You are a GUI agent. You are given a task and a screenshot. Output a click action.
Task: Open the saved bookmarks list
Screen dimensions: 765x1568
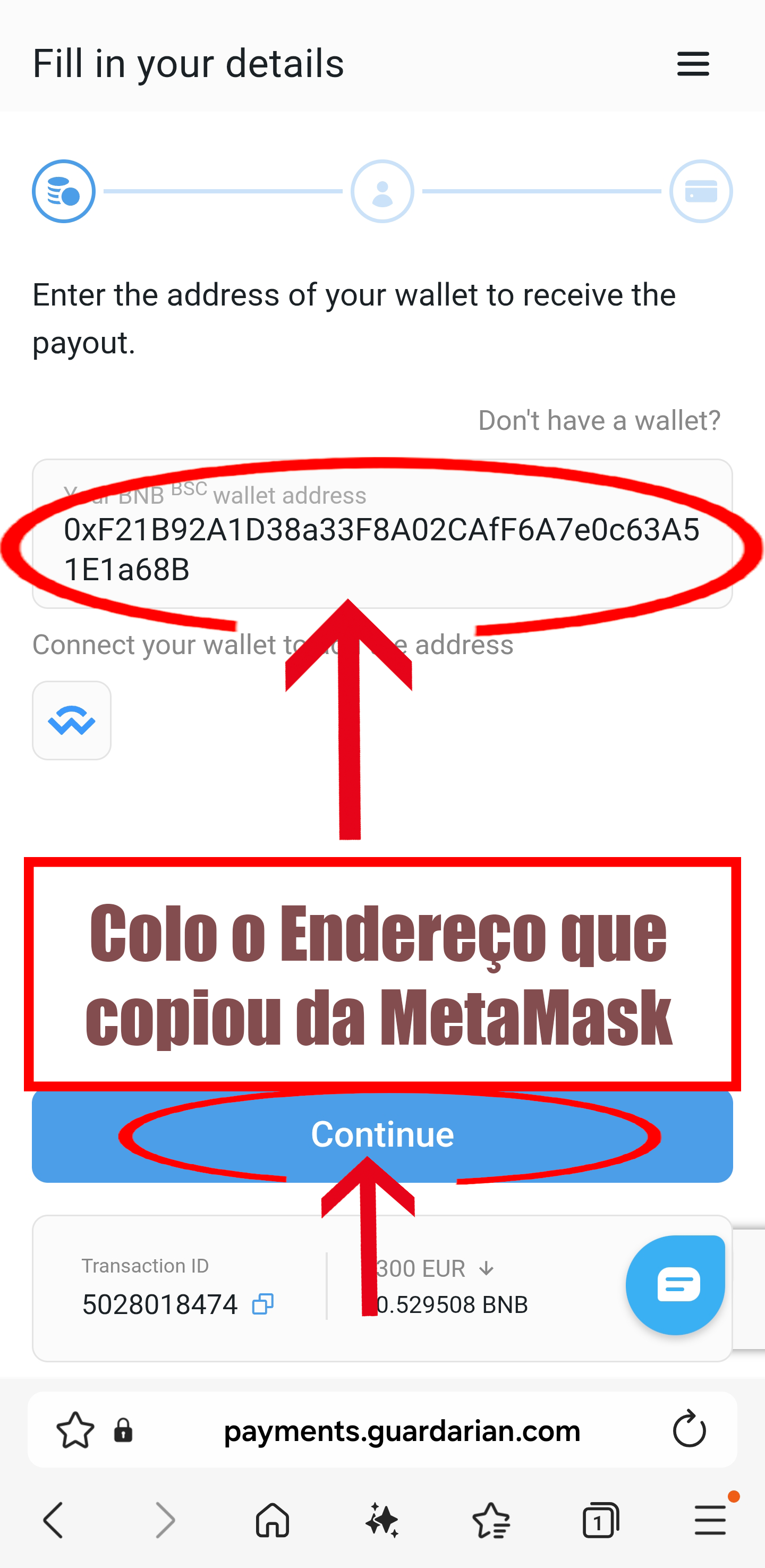pos(491,1520)
